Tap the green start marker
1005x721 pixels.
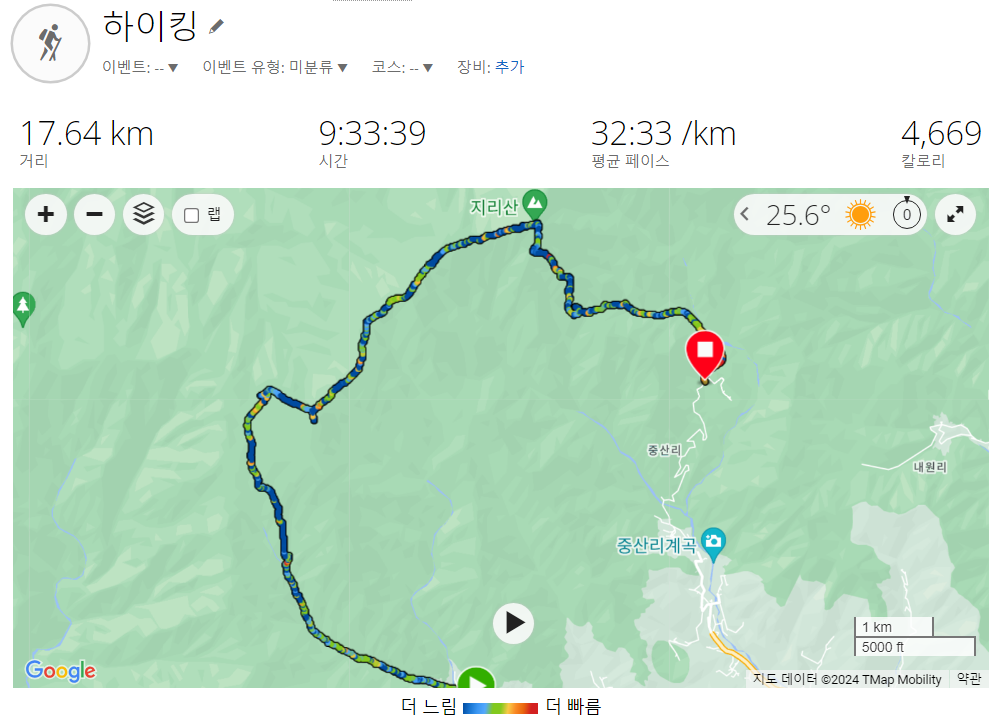(477, 680)
